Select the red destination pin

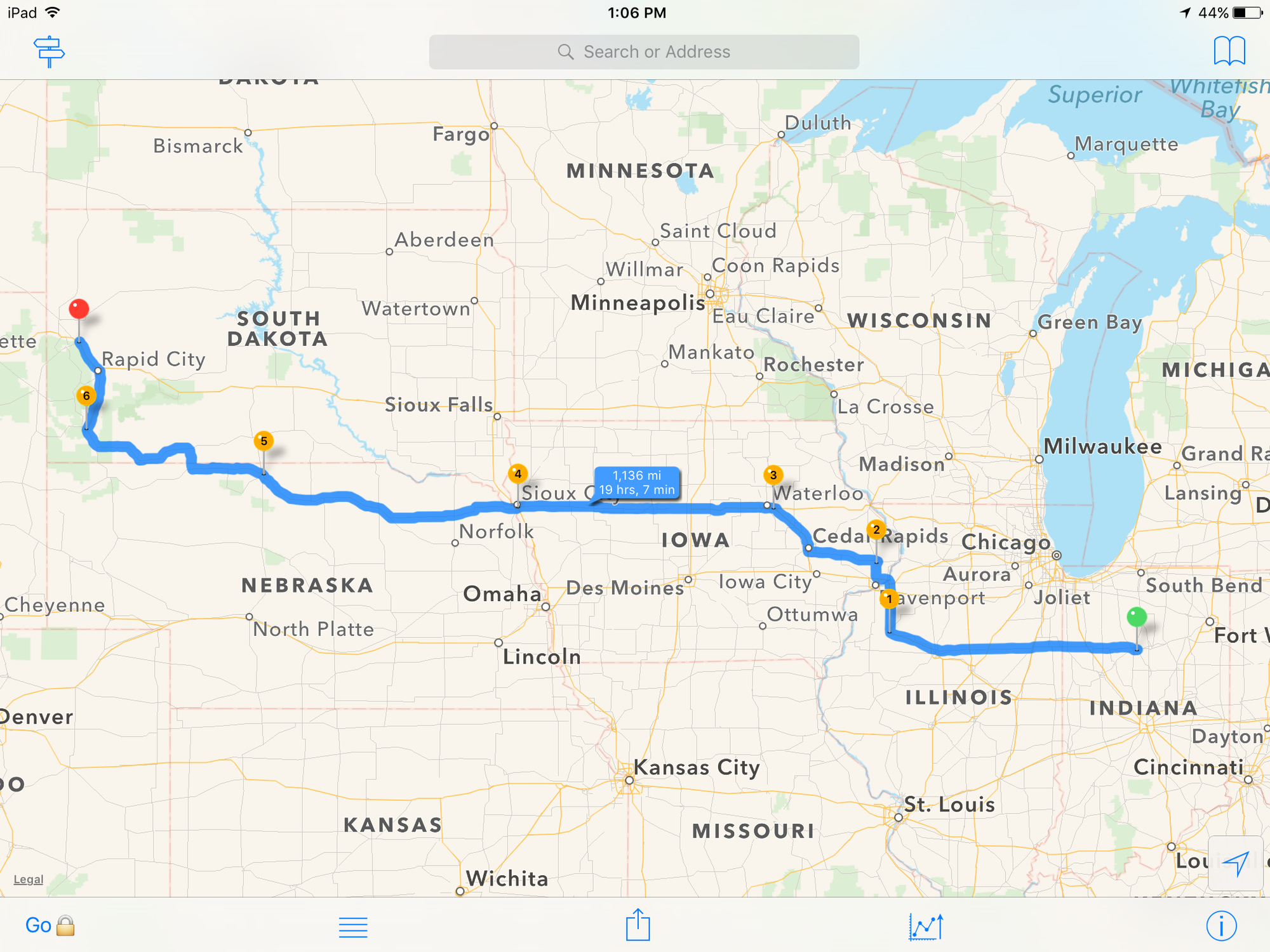(79, 309)
